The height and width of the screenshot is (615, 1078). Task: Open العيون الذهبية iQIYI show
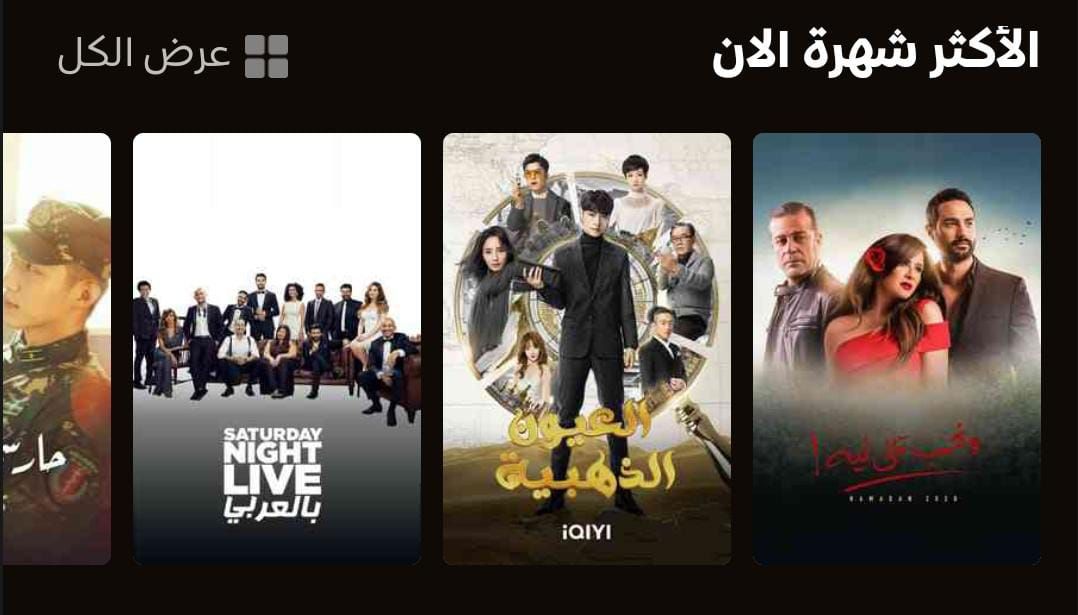587,348
